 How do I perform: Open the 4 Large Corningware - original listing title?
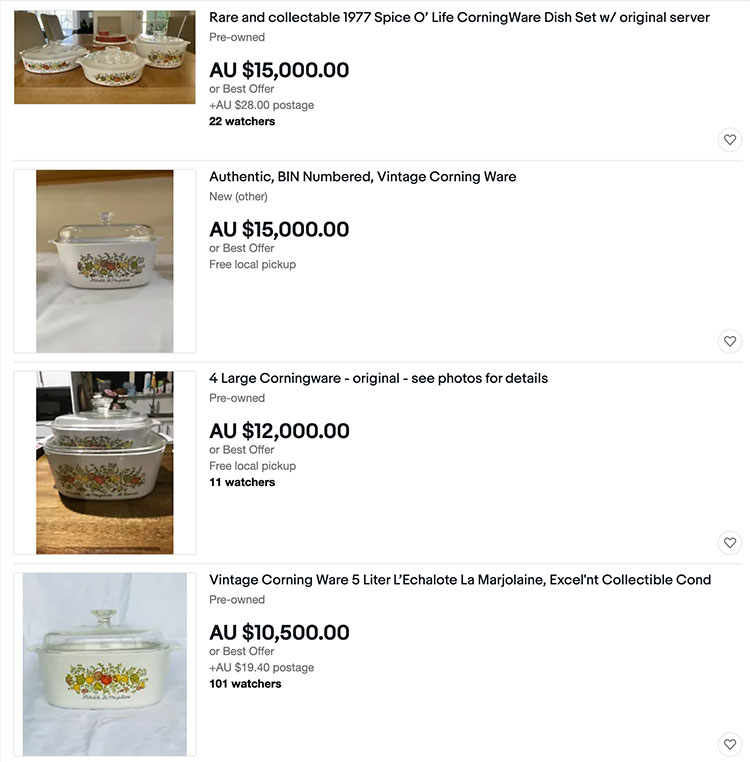pyautogui.click(x=378, y=378)
